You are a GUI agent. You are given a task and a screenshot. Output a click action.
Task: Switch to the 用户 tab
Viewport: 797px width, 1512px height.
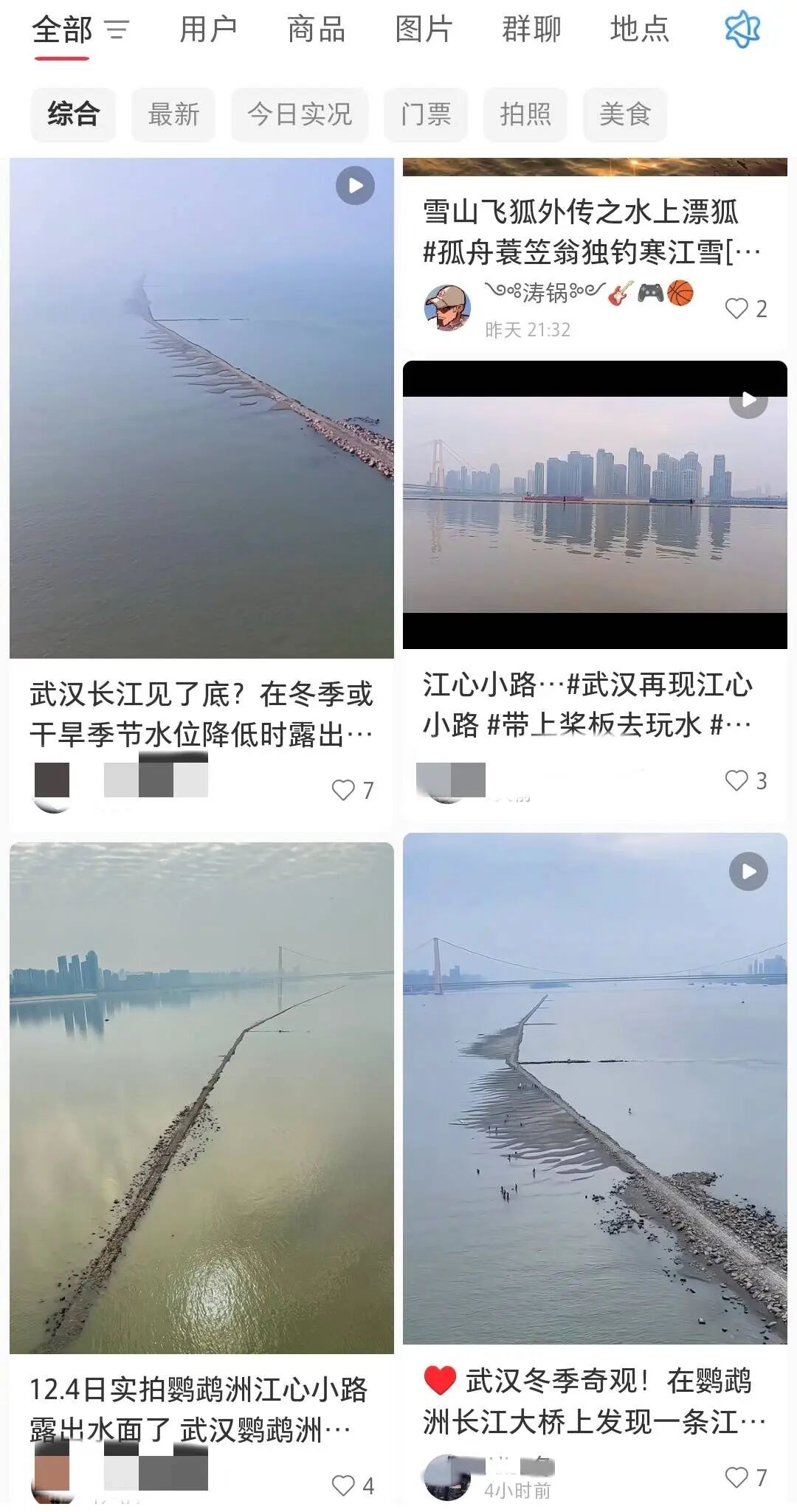tap(208, 30)
